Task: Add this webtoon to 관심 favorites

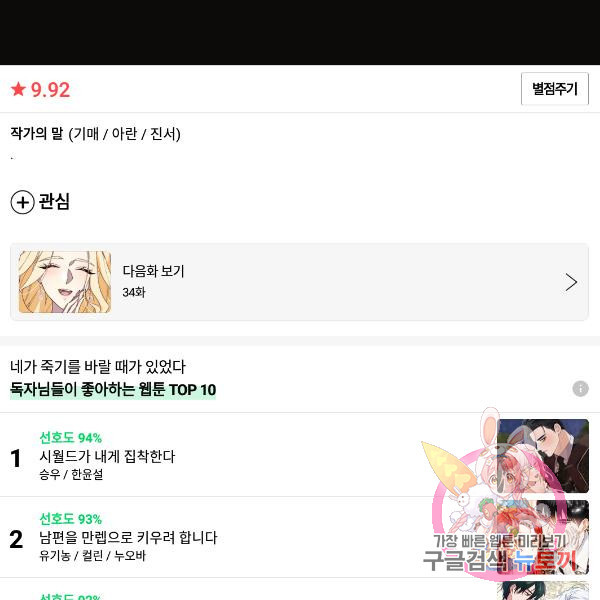Action: point(40,202)
